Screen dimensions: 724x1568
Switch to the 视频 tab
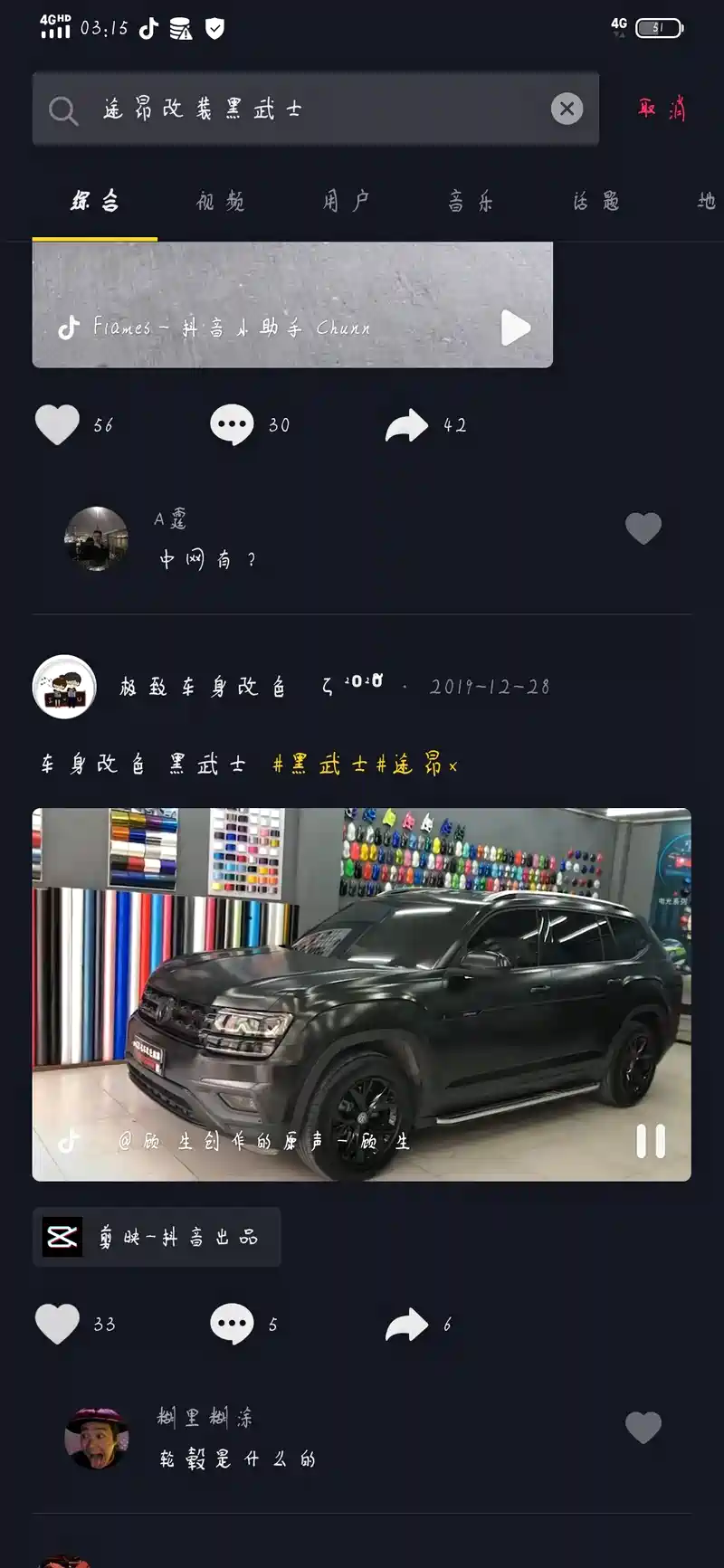tap(220, 201)
